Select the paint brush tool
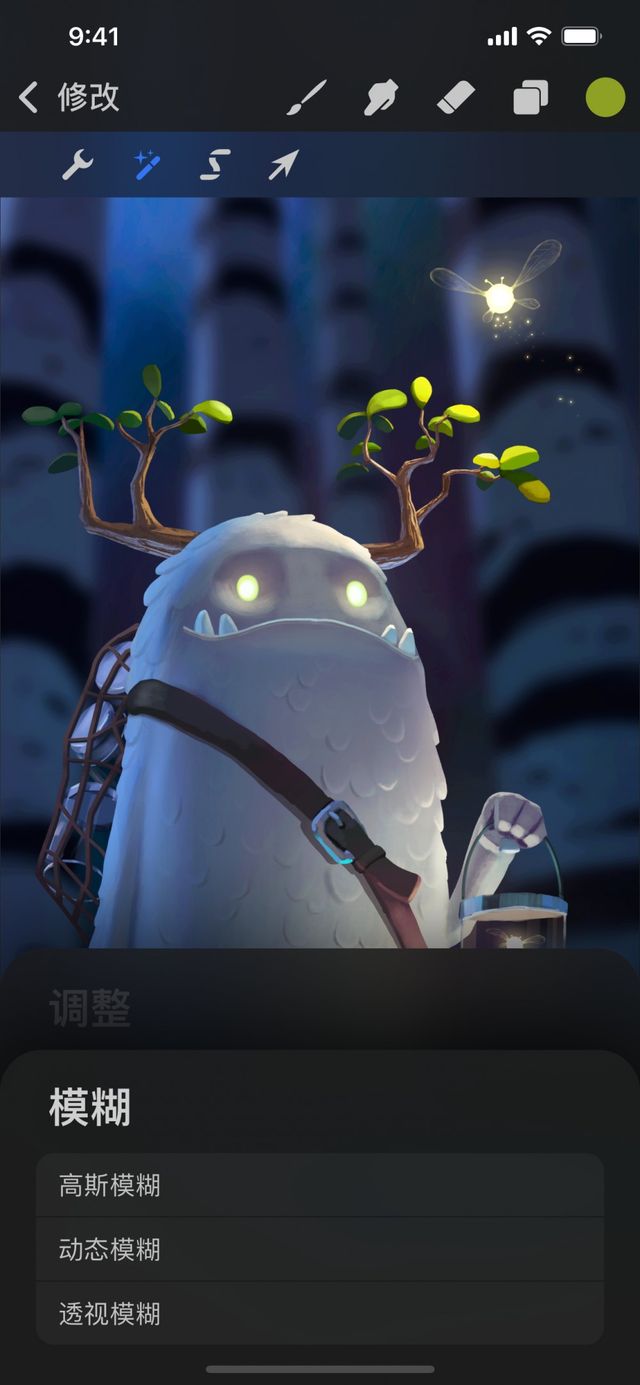Screen dimensions: 640x1385 coord(307,98)
